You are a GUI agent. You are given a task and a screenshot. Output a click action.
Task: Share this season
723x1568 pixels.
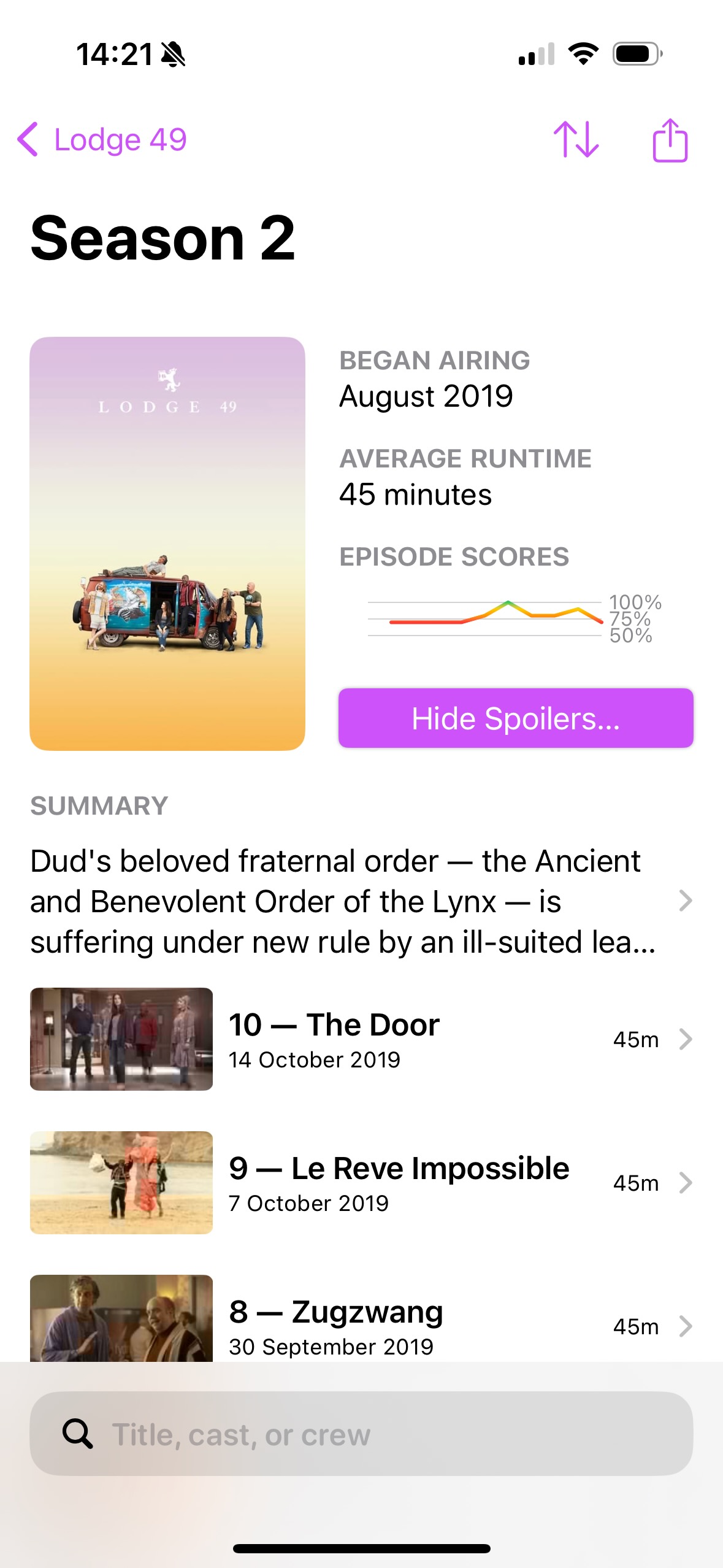(x=670, y=140)
